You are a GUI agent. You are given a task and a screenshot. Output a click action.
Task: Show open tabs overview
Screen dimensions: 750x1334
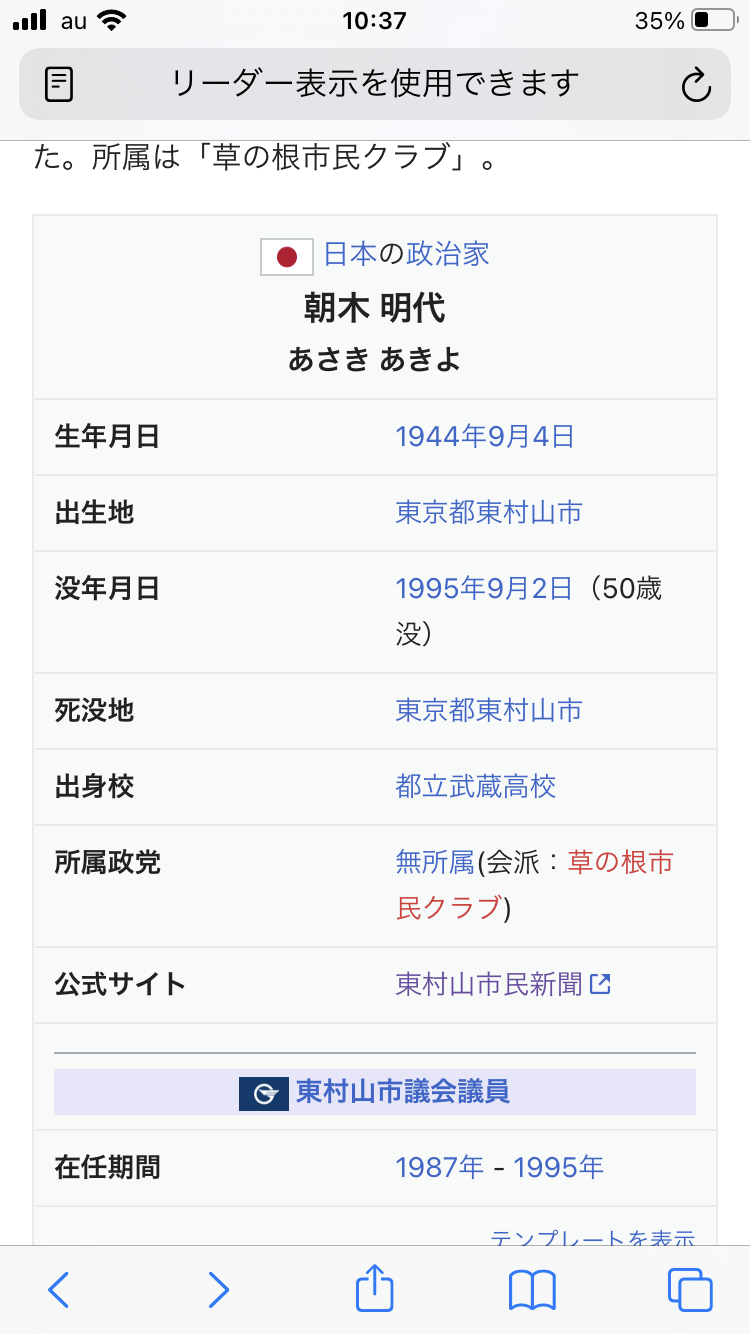tap(690, 1289)
